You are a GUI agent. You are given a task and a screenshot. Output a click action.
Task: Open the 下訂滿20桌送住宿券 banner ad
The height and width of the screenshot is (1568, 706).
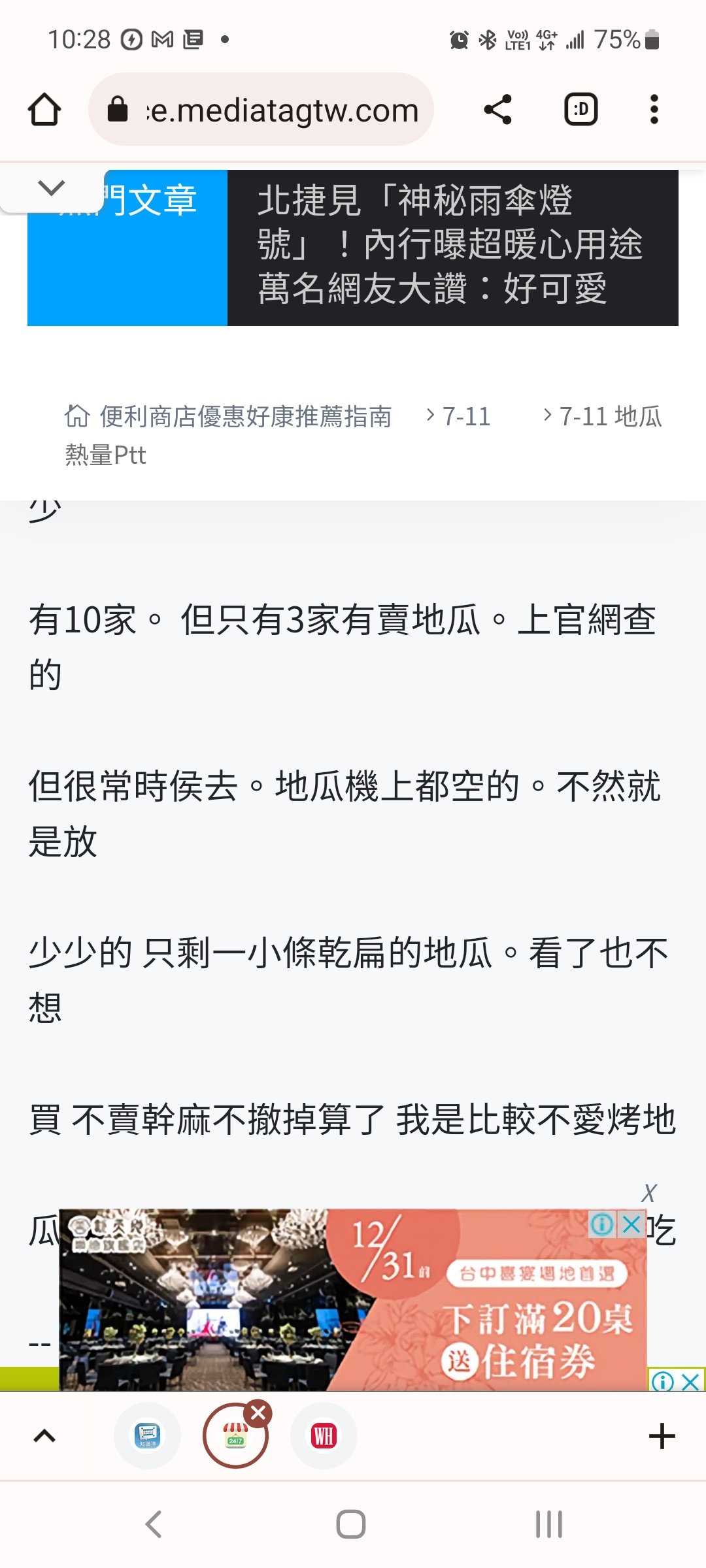353,1299
